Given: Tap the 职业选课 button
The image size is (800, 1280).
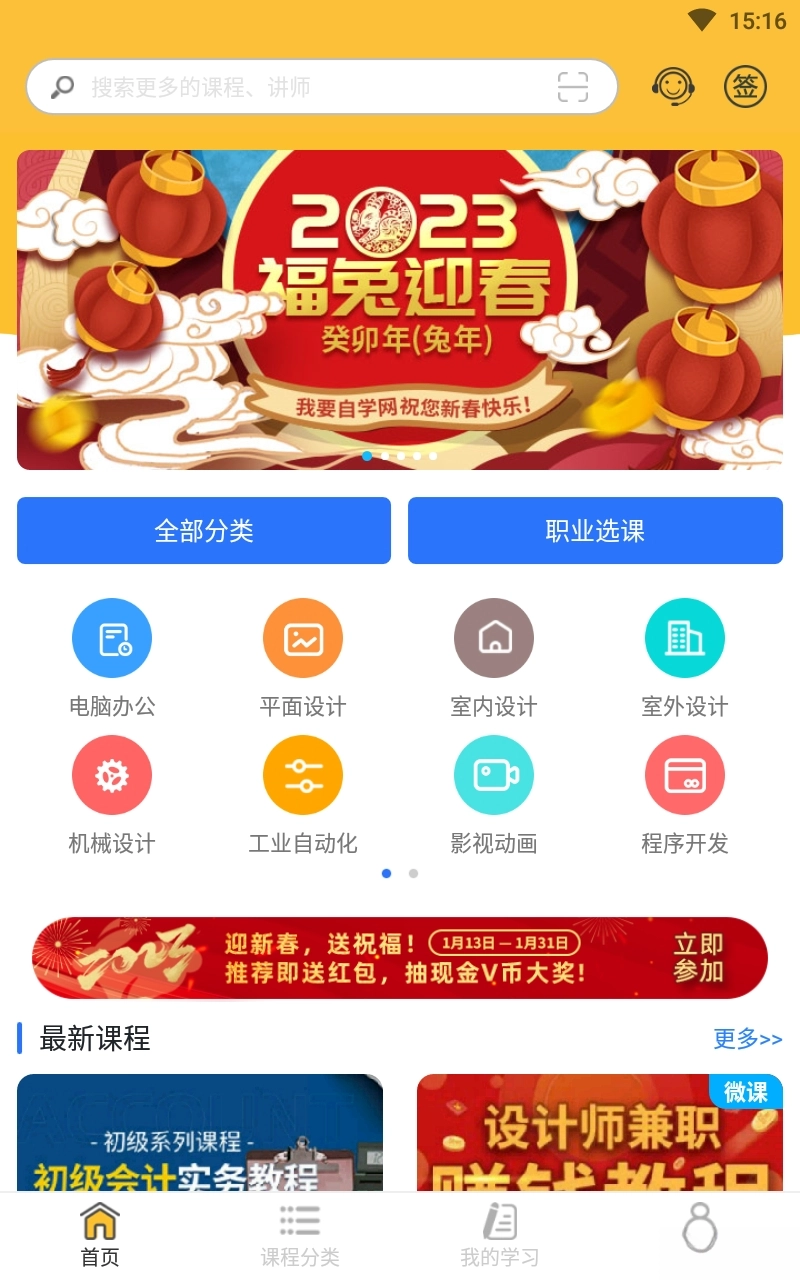Looking at the screenshot, I should pos(595,530).
